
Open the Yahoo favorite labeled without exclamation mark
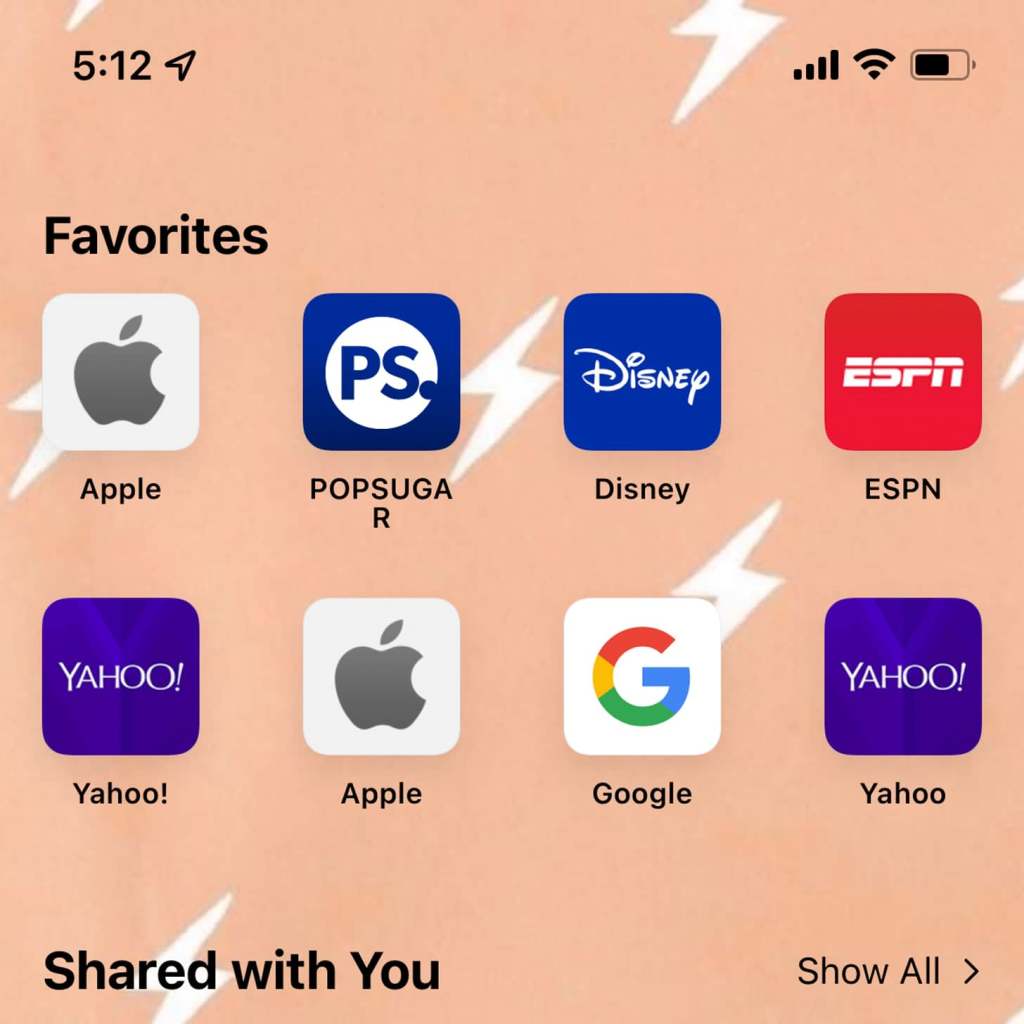pyautogui.click(x=903, y=676)
